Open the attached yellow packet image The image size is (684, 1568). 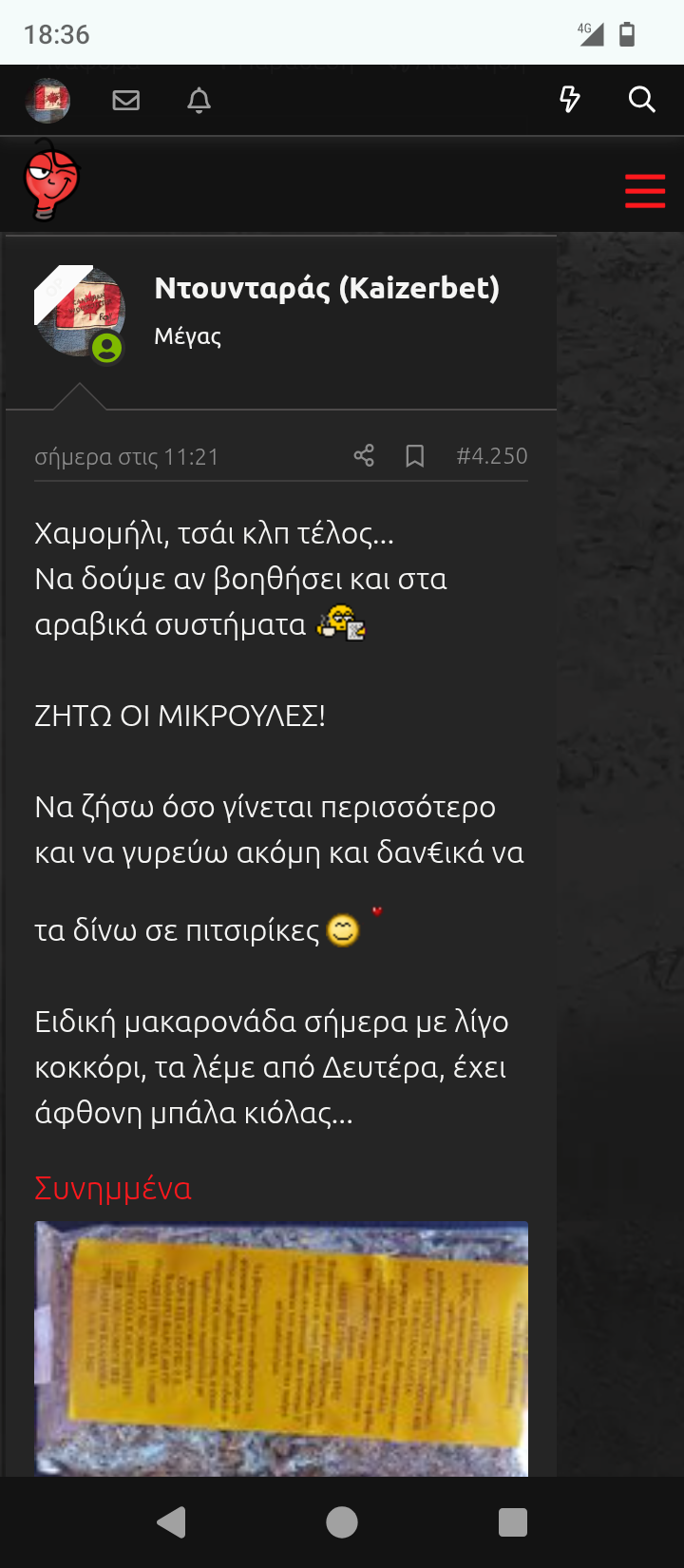[281, 1348]
